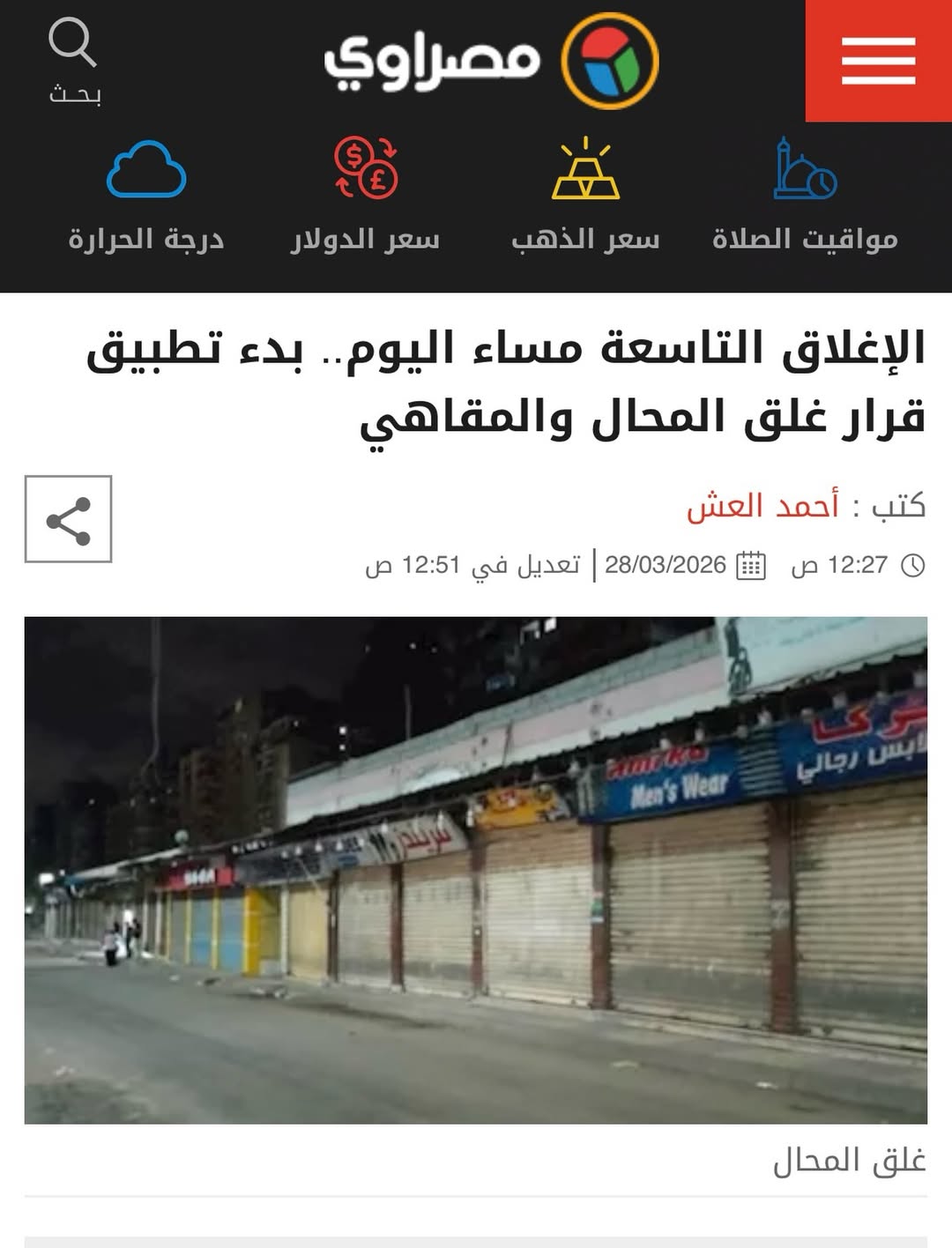Viewport: 952px width, 1248px height.
Task: Open author أحمد العش's page
Action: coord(762,506)
